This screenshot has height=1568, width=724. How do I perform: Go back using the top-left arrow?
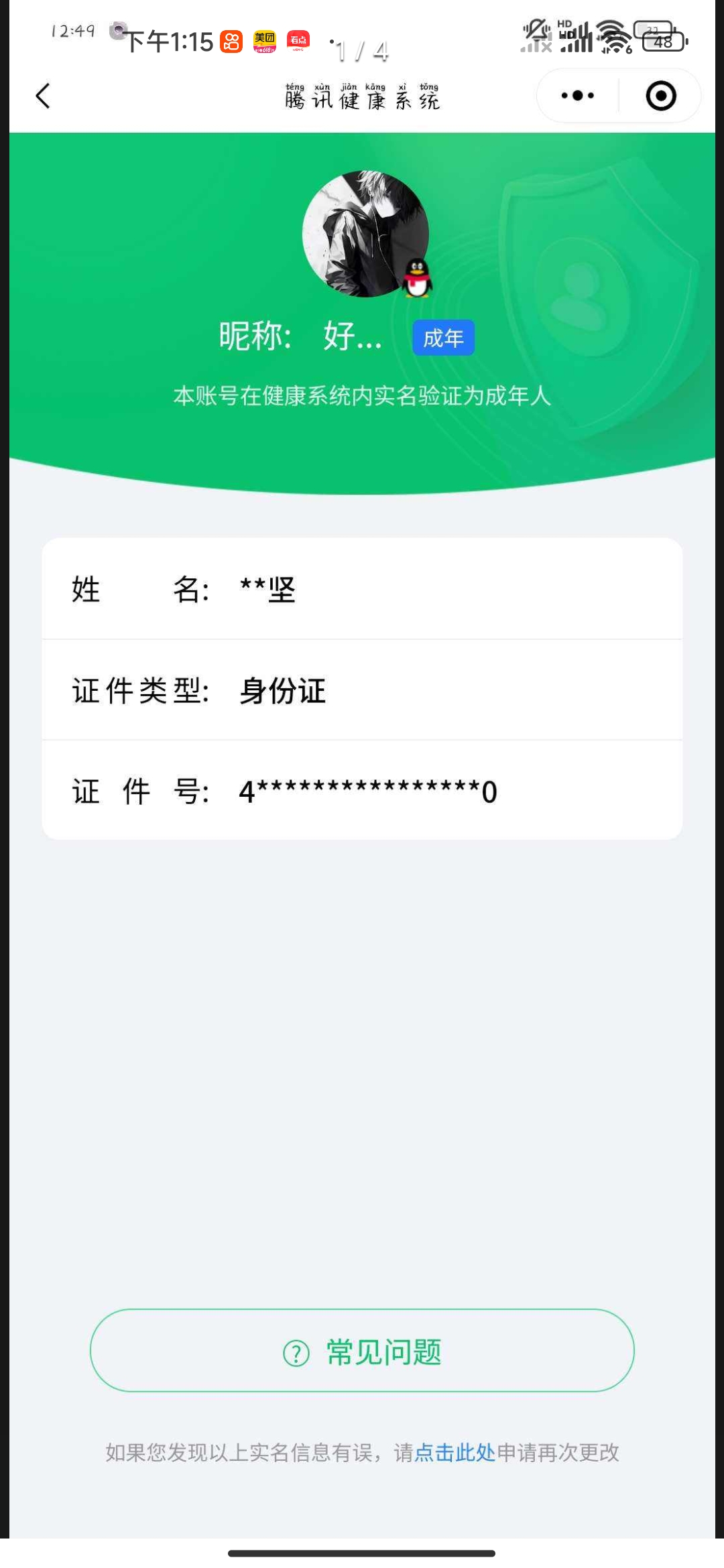(43, 96)
